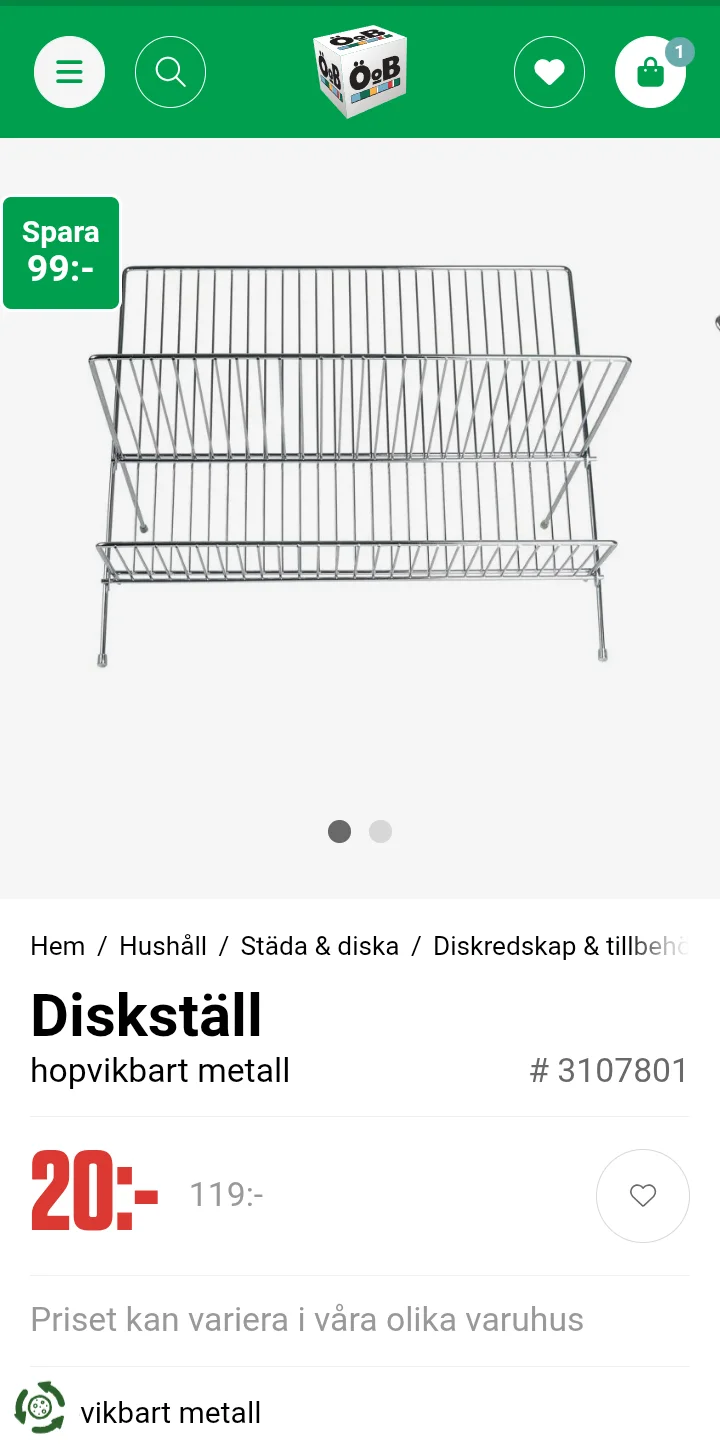Show the second product image dot

tap(380, 831)
